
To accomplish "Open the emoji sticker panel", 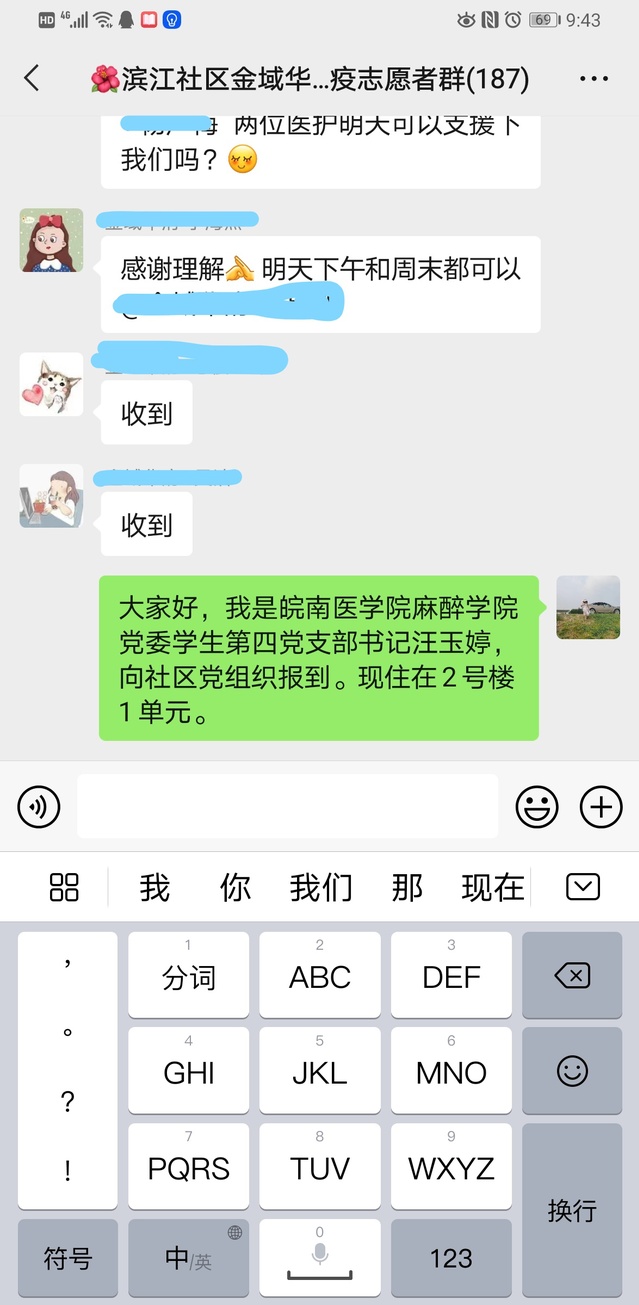I will (x=537, y=806).
